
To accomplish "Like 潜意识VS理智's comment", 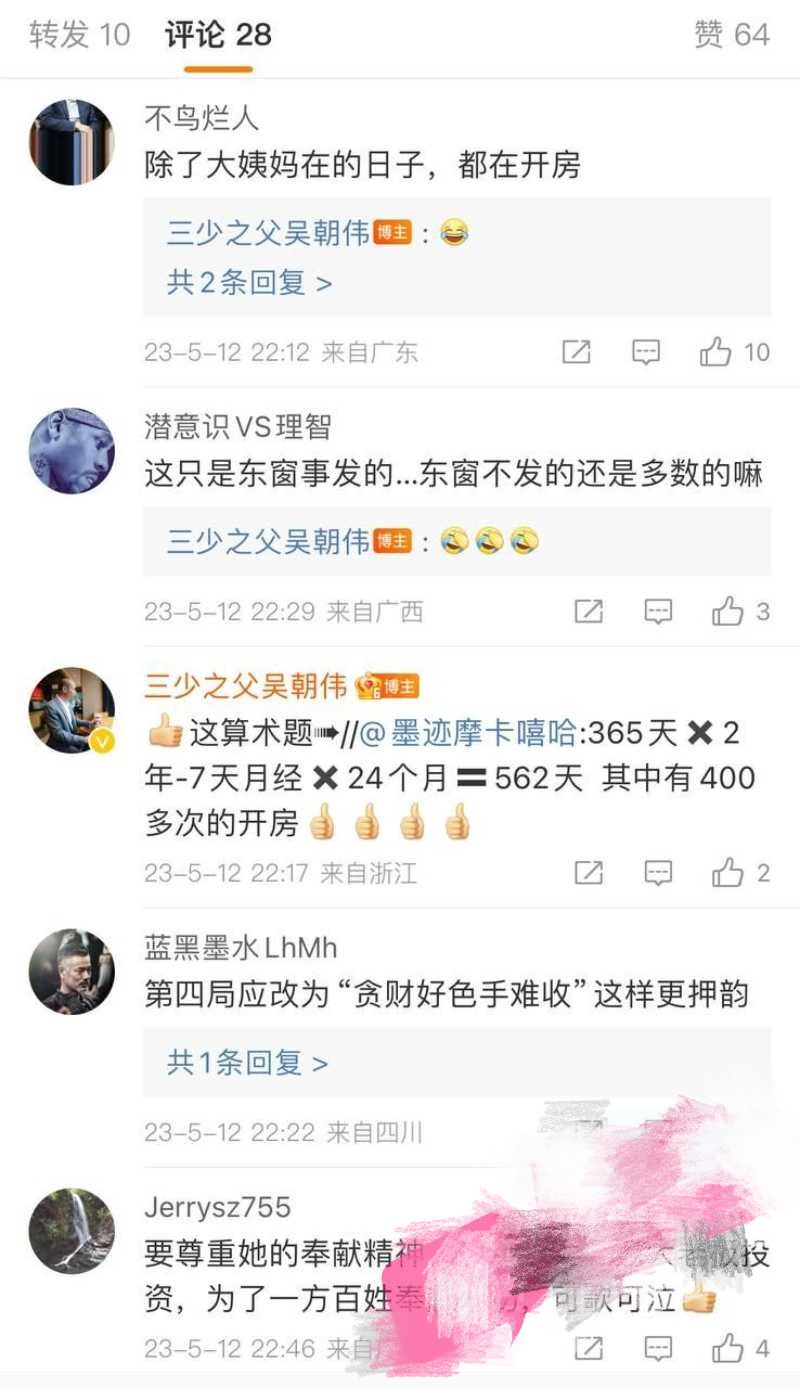I will (727, 612).
